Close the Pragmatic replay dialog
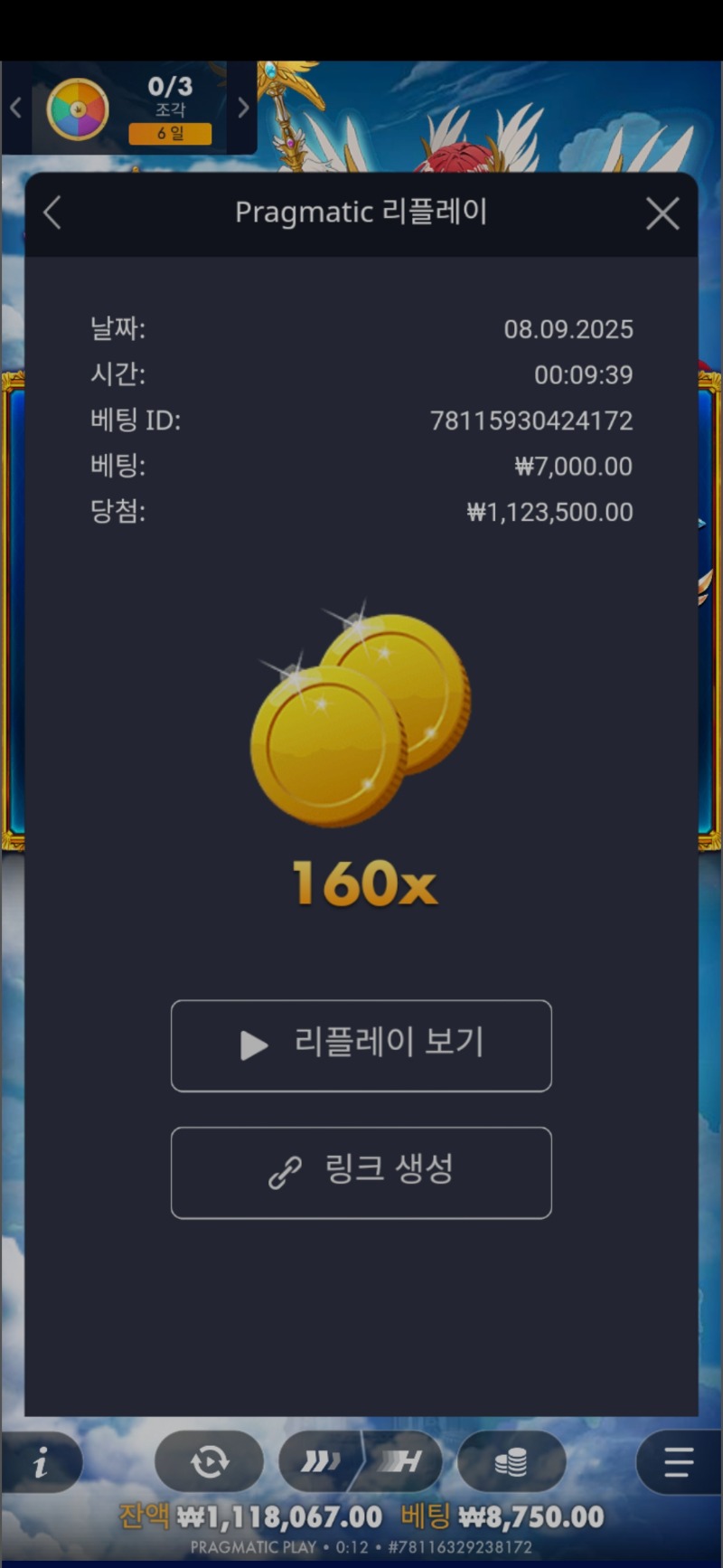The width and height of the screenshot is (723, 1568). (x=662, y=214)
